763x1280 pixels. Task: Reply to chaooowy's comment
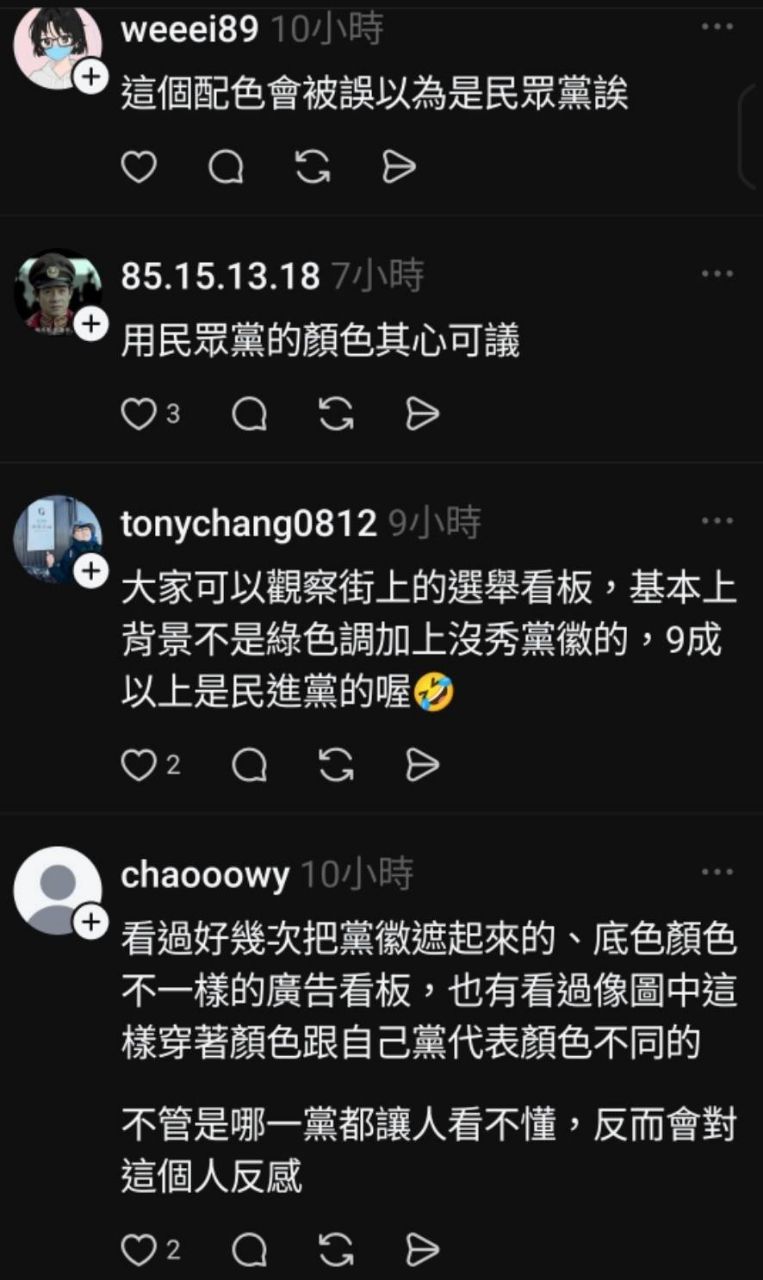249,1248
